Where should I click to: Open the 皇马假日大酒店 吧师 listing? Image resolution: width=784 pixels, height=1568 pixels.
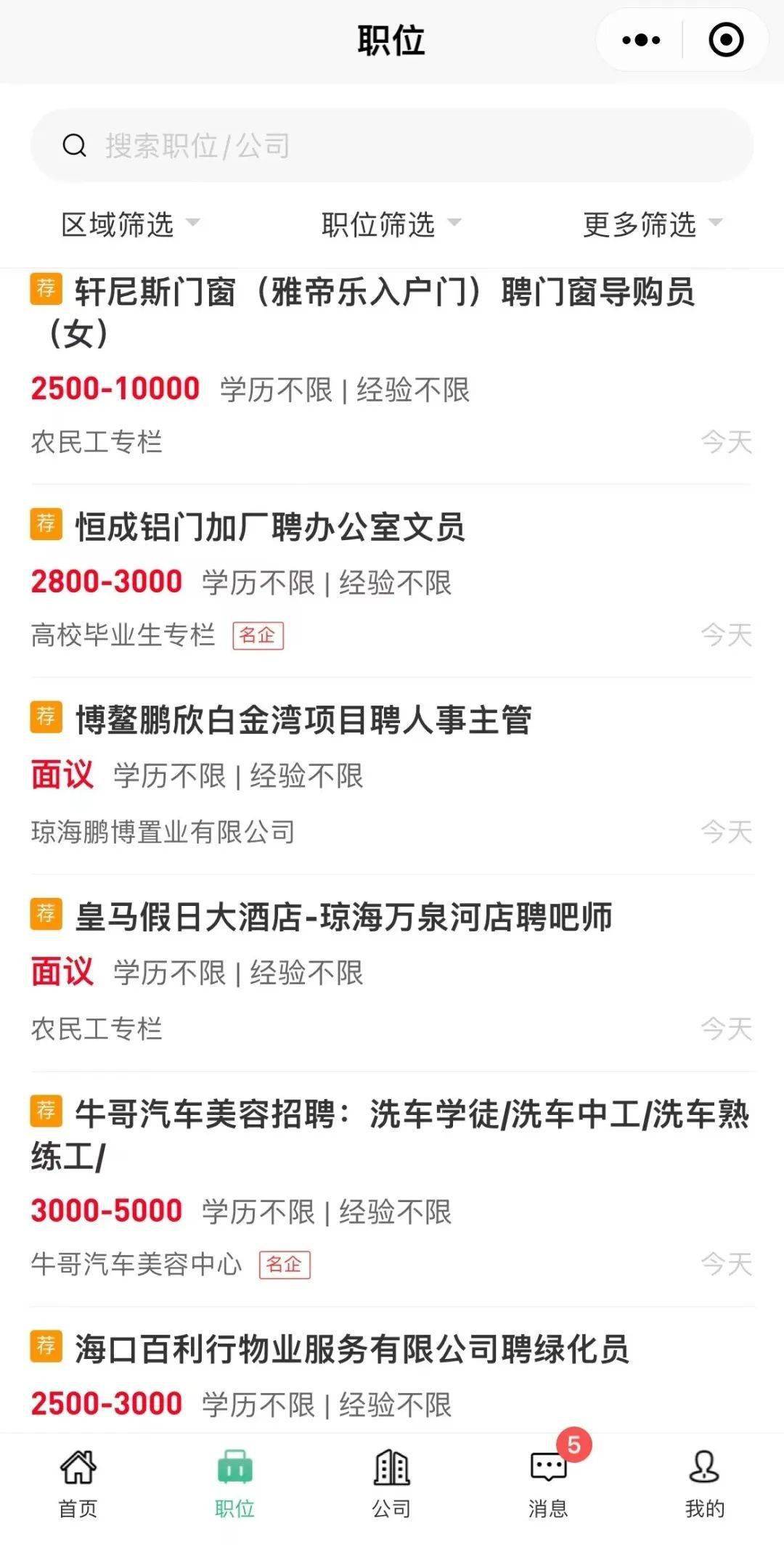392,972
